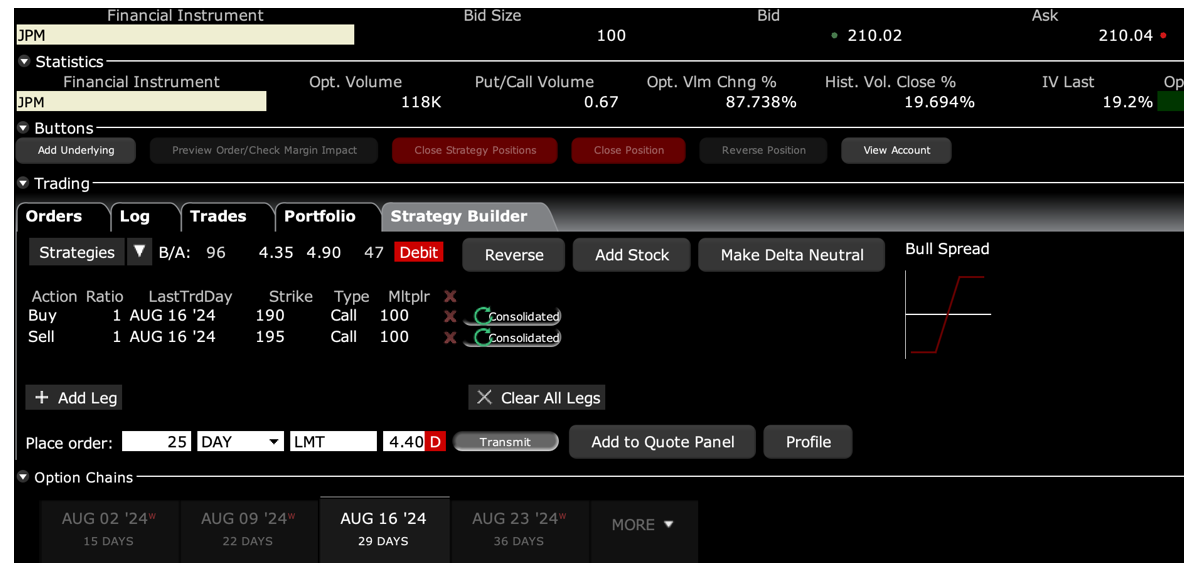Switch to the Trades tab
The width and height of the screenshot is (1190, 568).
(218, 216)
